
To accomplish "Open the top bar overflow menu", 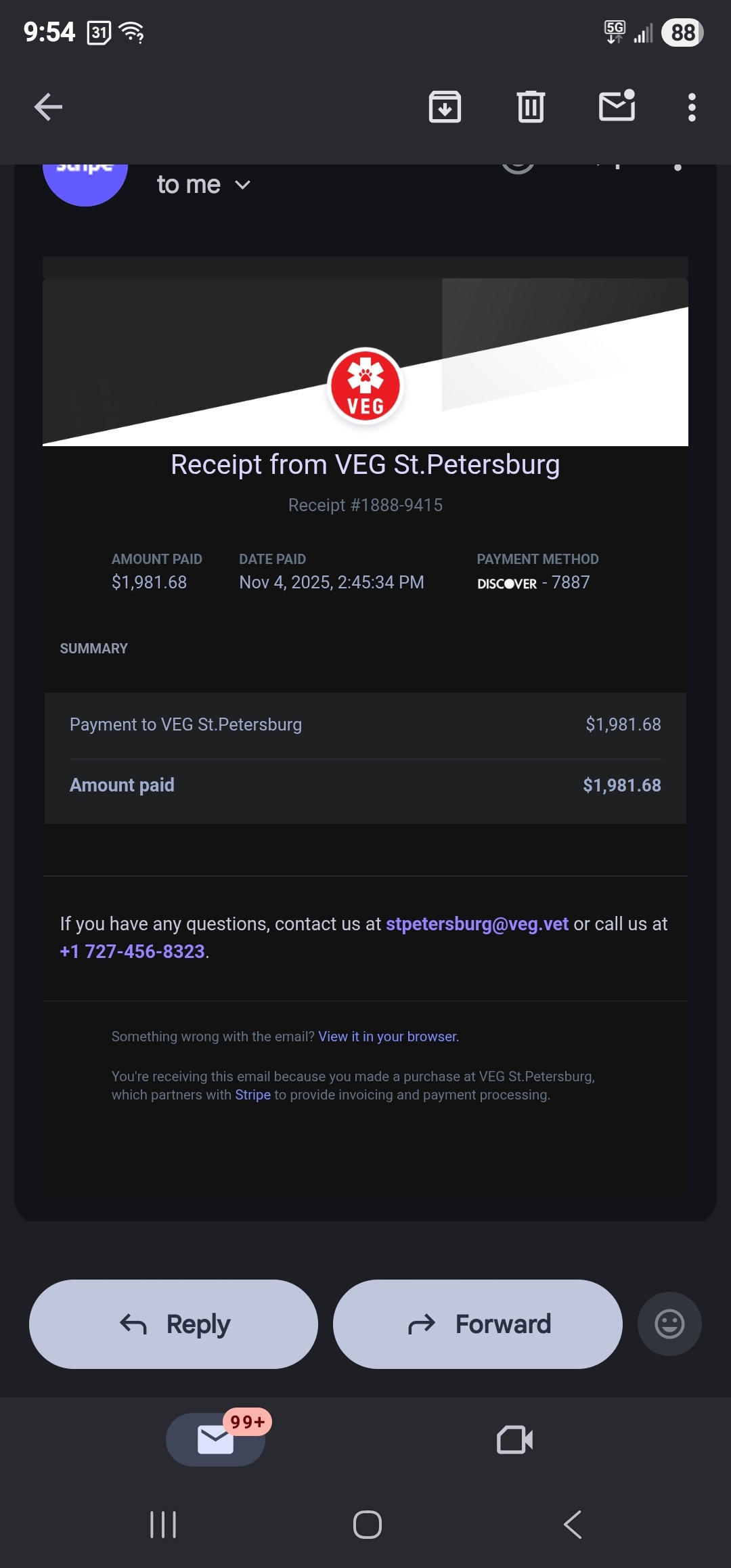I will pos(691,107).
